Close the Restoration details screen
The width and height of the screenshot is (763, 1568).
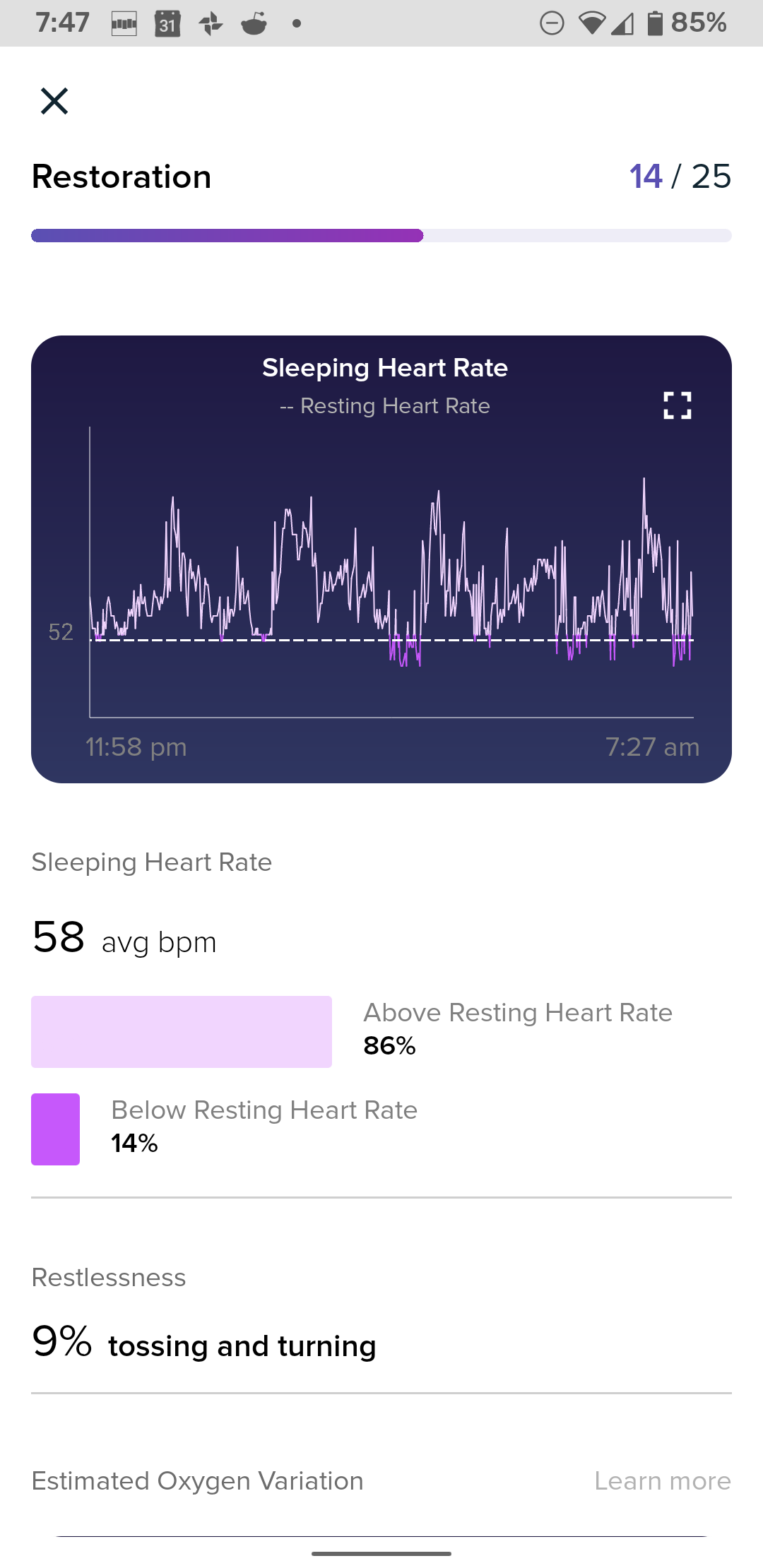click(x=54, y=101)
